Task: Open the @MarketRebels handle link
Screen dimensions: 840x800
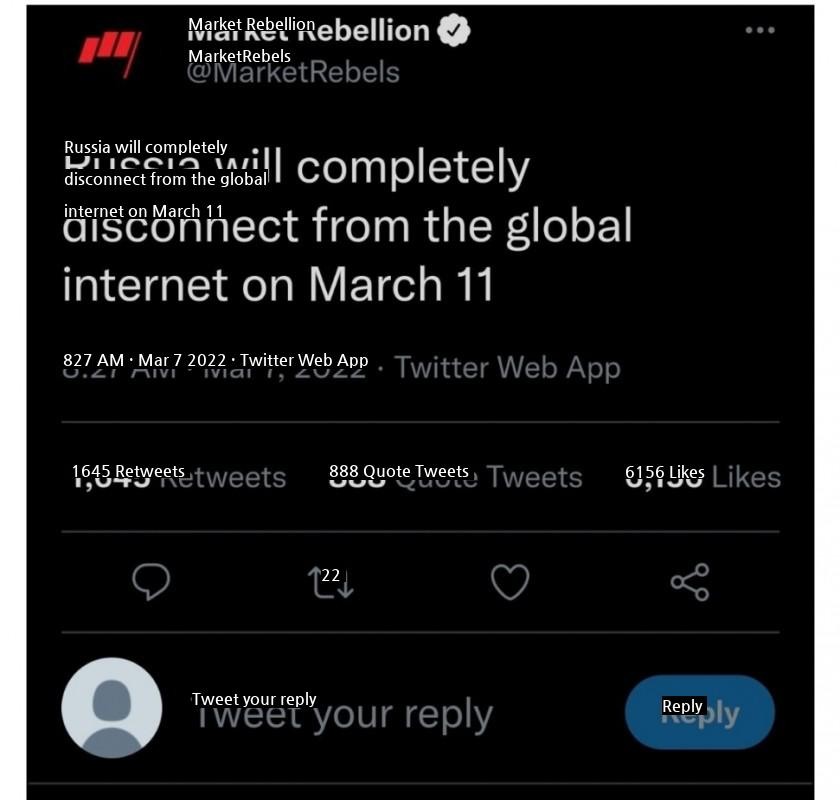Action: (x=293, y=72)
